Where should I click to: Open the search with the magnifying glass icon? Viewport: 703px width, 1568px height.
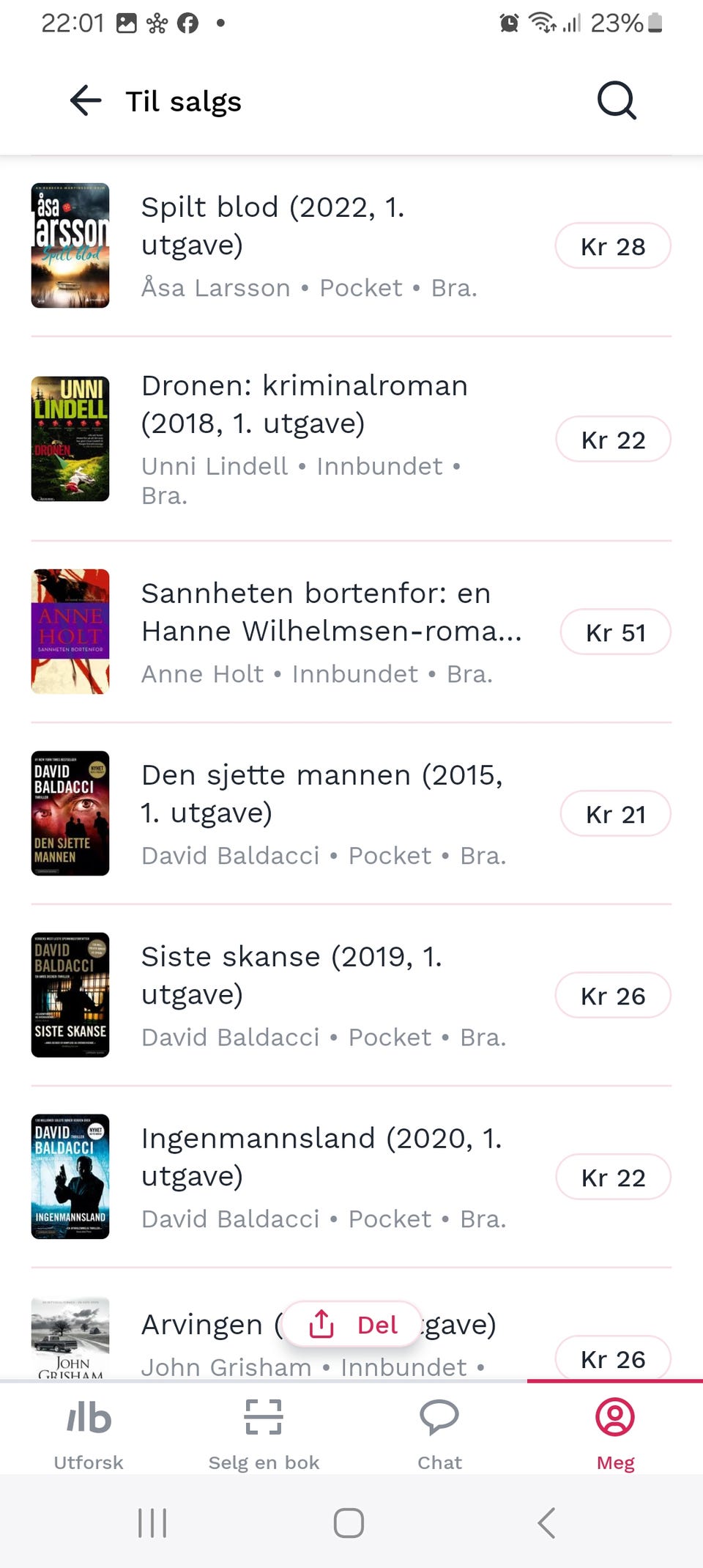click(616, 100)
